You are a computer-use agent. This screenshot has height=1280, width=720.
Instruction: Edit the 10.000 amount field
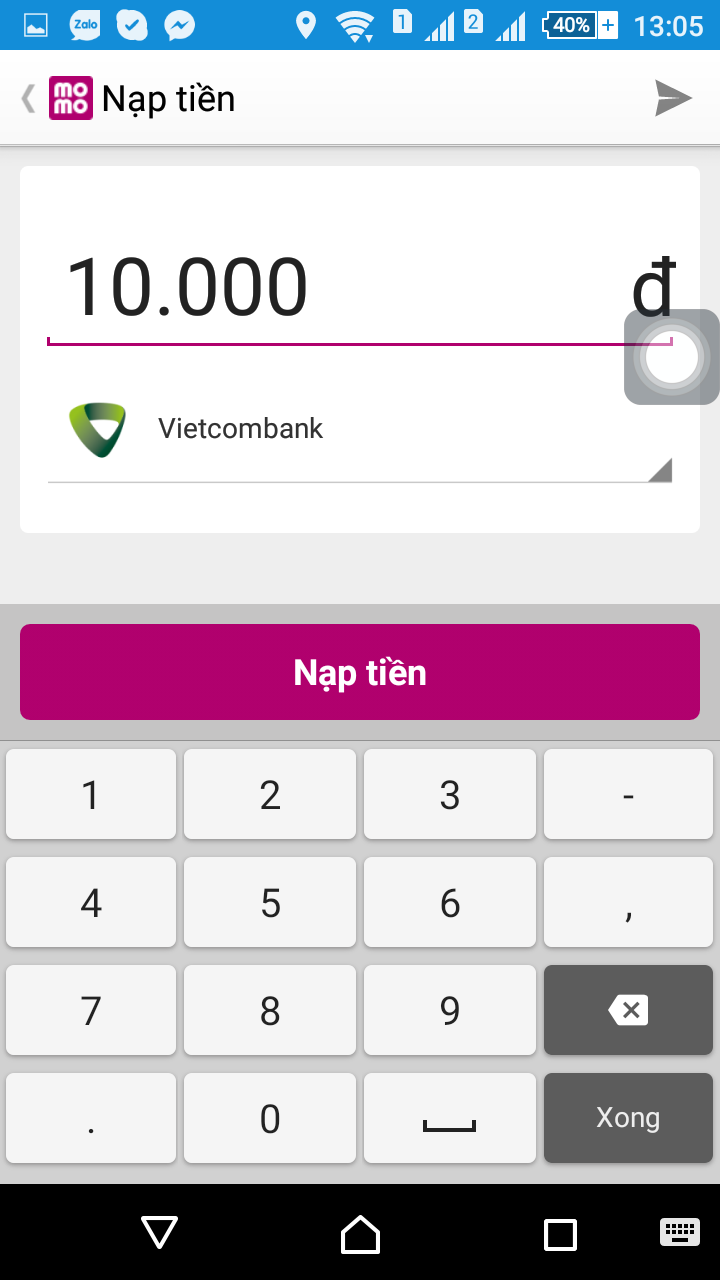tap(330, 290)
